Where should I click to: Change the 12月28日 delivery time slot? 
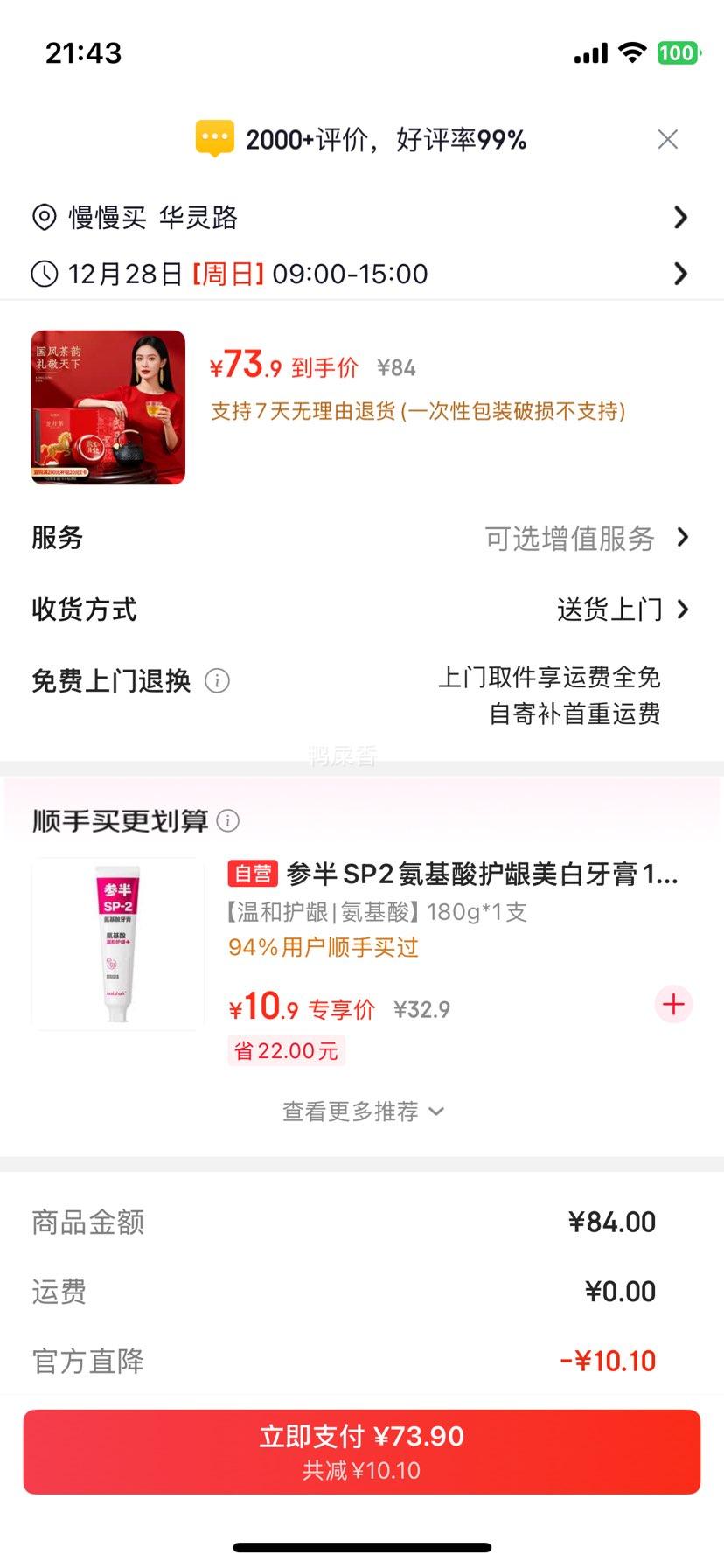pyautogui.click(x=681, y=274)
